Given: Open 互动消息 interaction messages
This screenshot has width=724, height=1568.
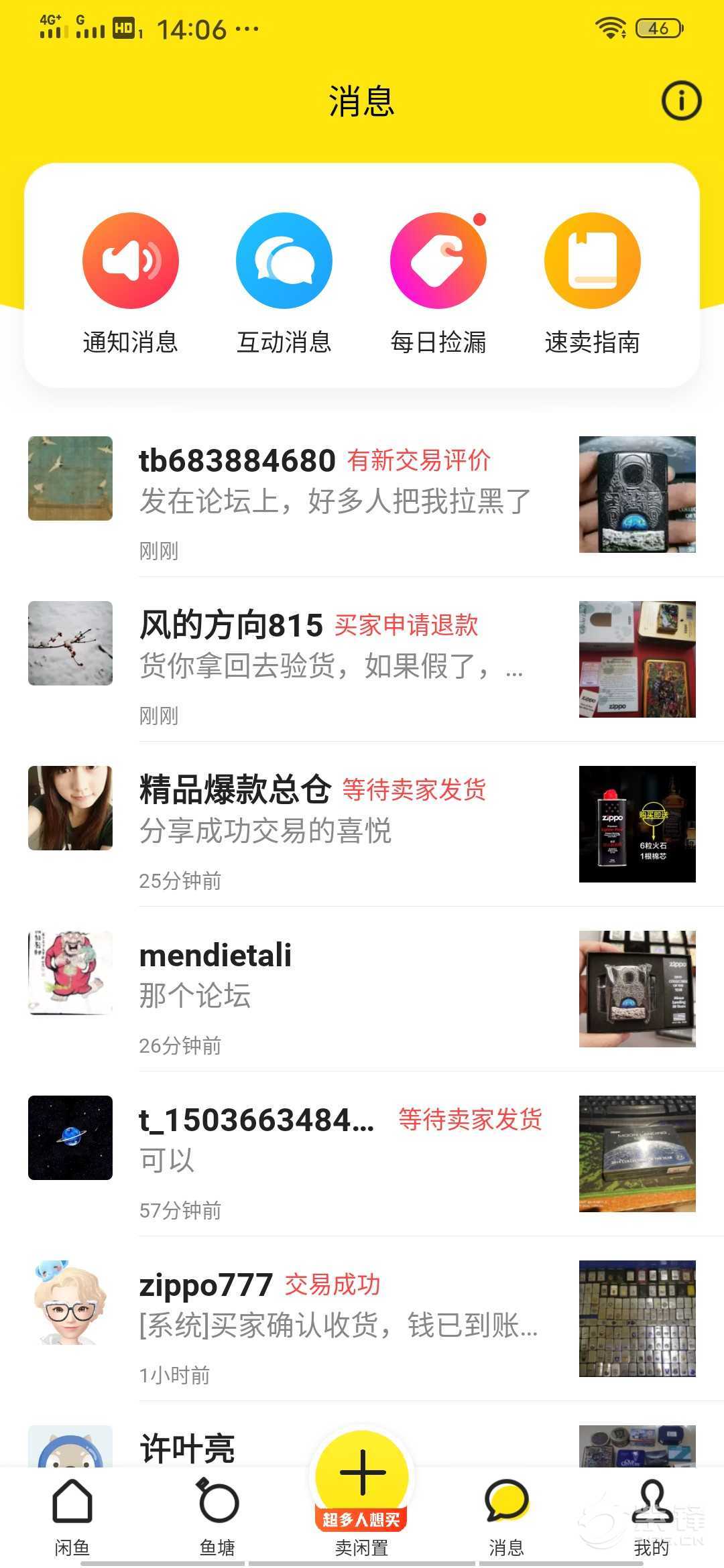Looking at the screenshot, I should 284,261.
